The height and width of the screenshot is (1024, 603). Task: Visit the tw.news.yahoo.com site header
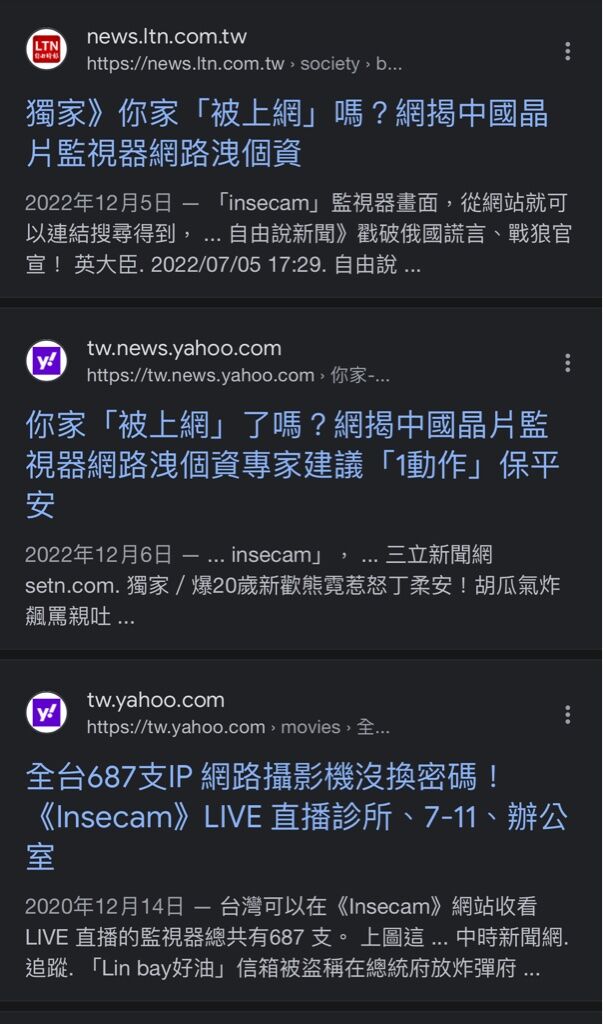pos(208,361)
